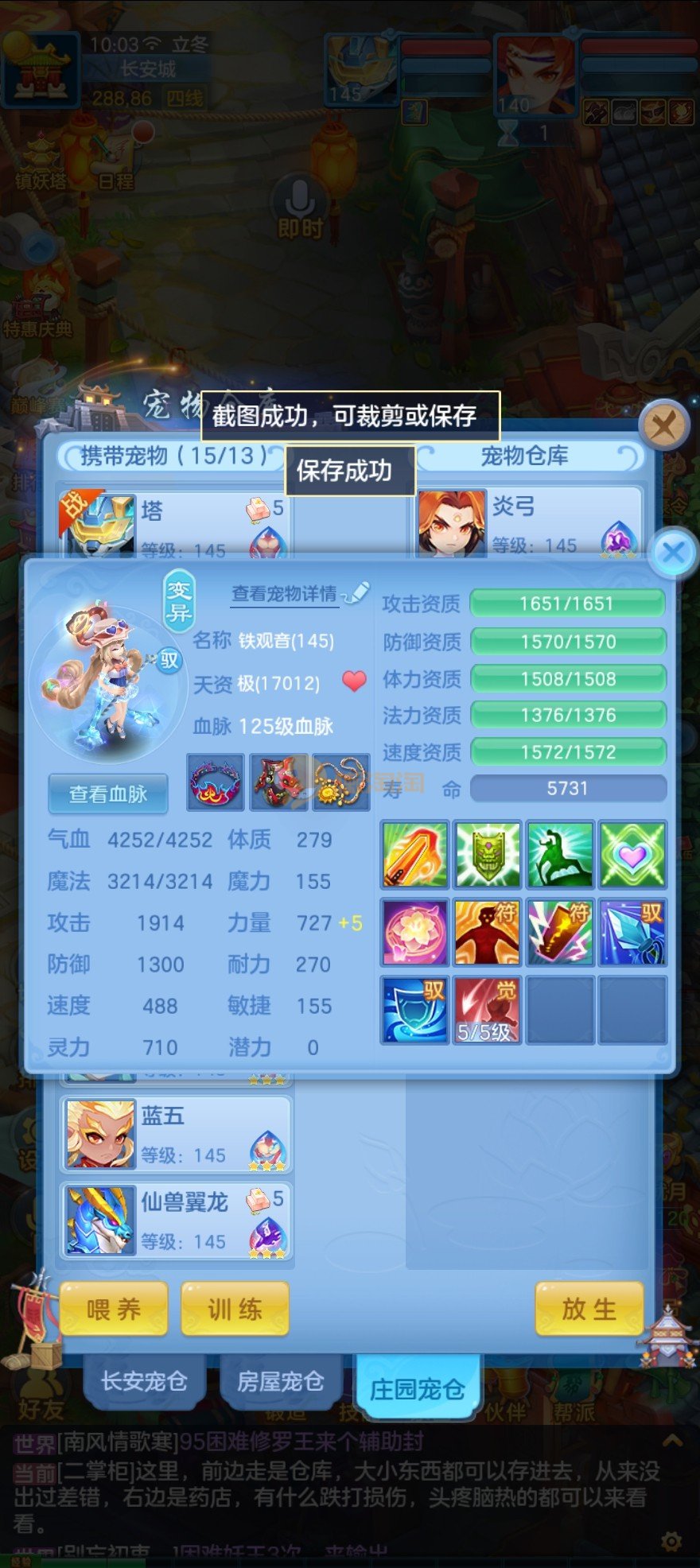Tap the 喂养 button
Image resolution: width=700 pixels, height=1568 pixels.
coord(114,1309)
